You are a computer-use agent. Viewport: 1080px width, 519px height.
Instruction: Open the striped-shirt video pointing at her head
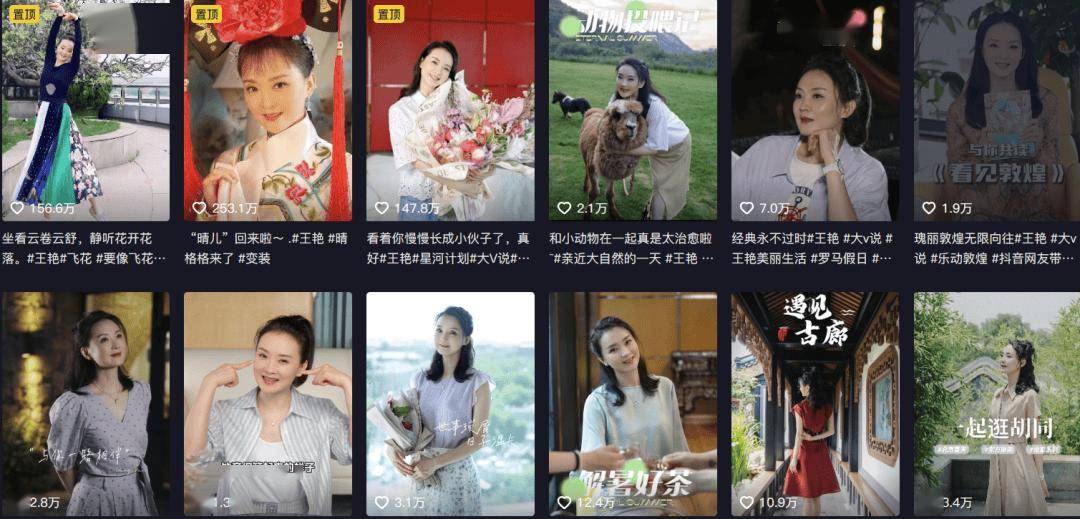(267, 403)
